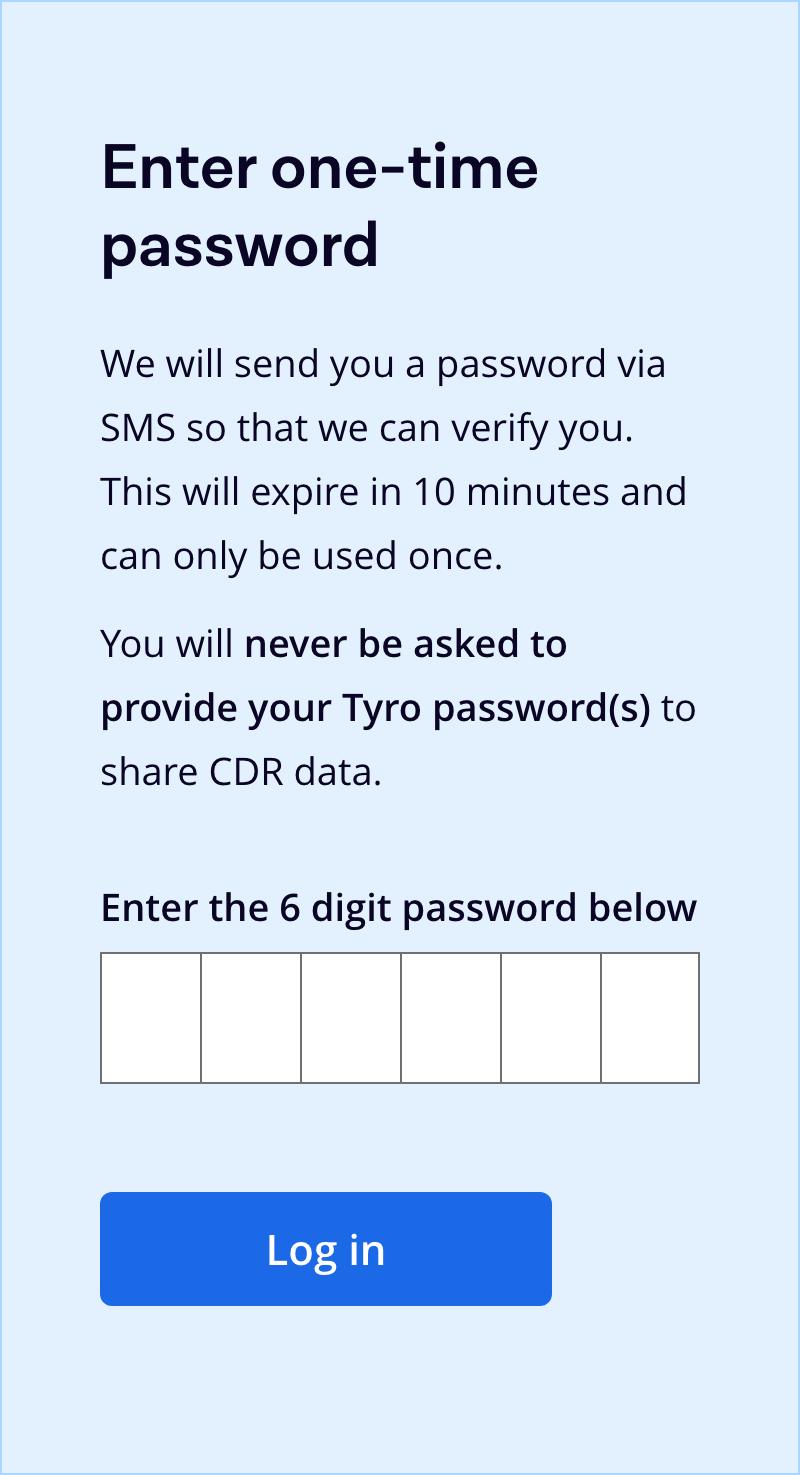Tap the Log in button
800x1475 pixels.
pos(326,1249)
